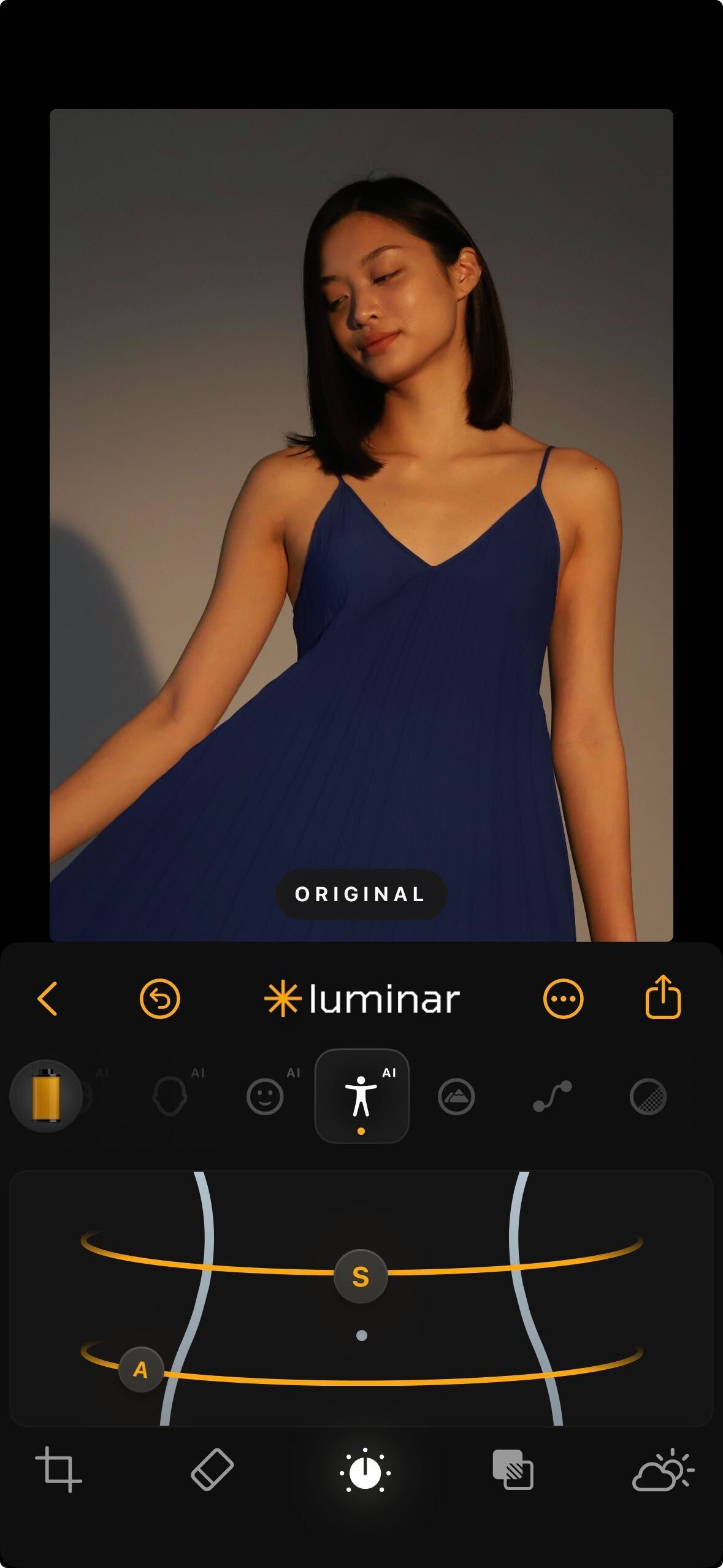Select the head outline AI tool

170,1097
